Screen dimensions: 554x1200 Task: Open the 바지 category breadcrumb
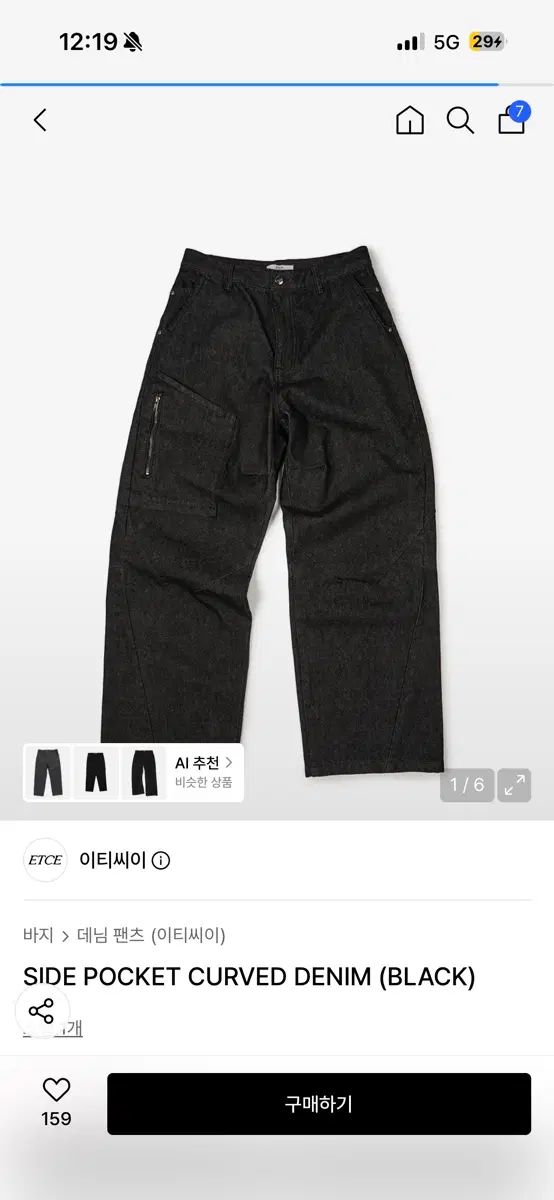[x=38, y=936]
